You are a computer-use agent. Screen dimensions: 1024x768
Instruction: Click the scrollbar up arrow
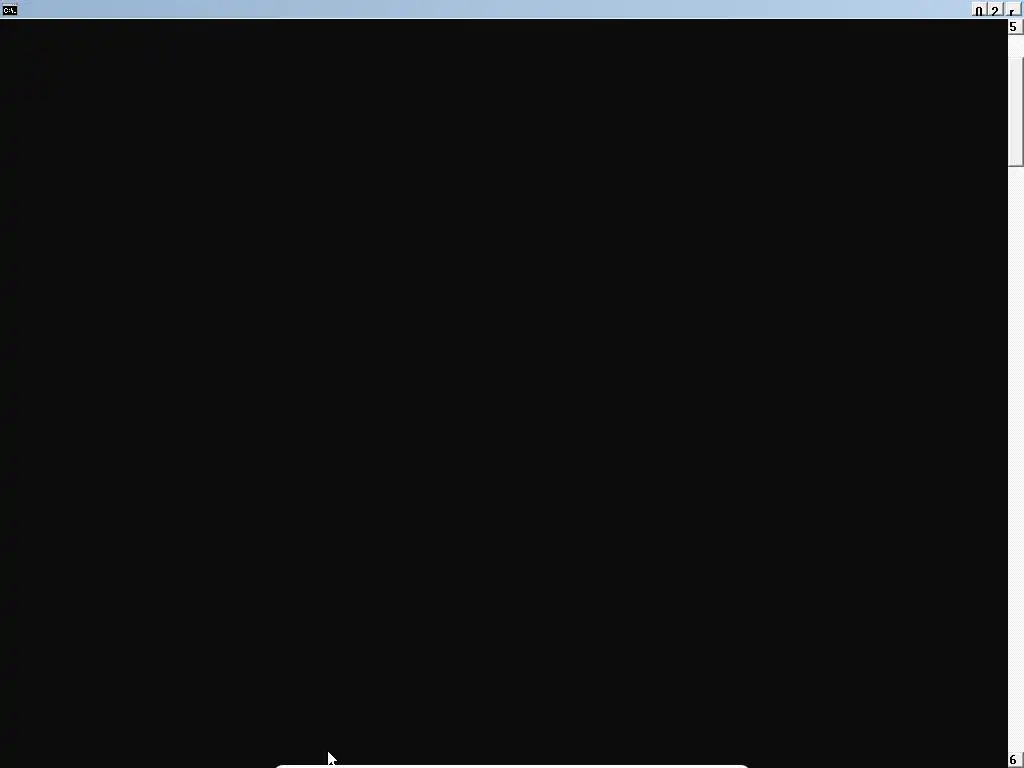pyautogui.click(x=1015, y=27)
